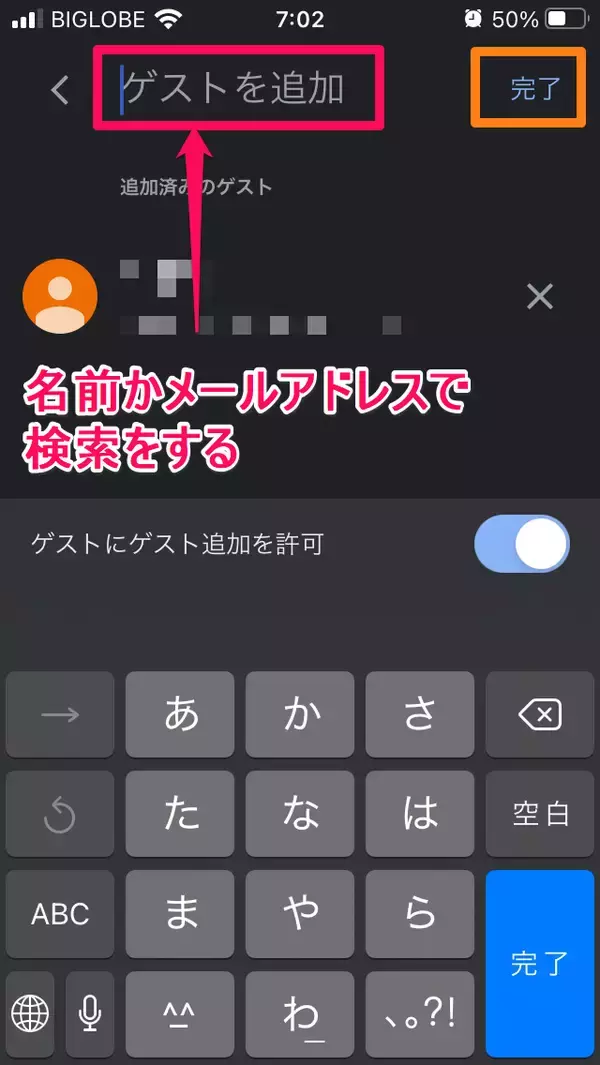This screenshot has height=1065, width=600.
Task: Tap 完了 in the top-right corner
Action: coord(534,88)
